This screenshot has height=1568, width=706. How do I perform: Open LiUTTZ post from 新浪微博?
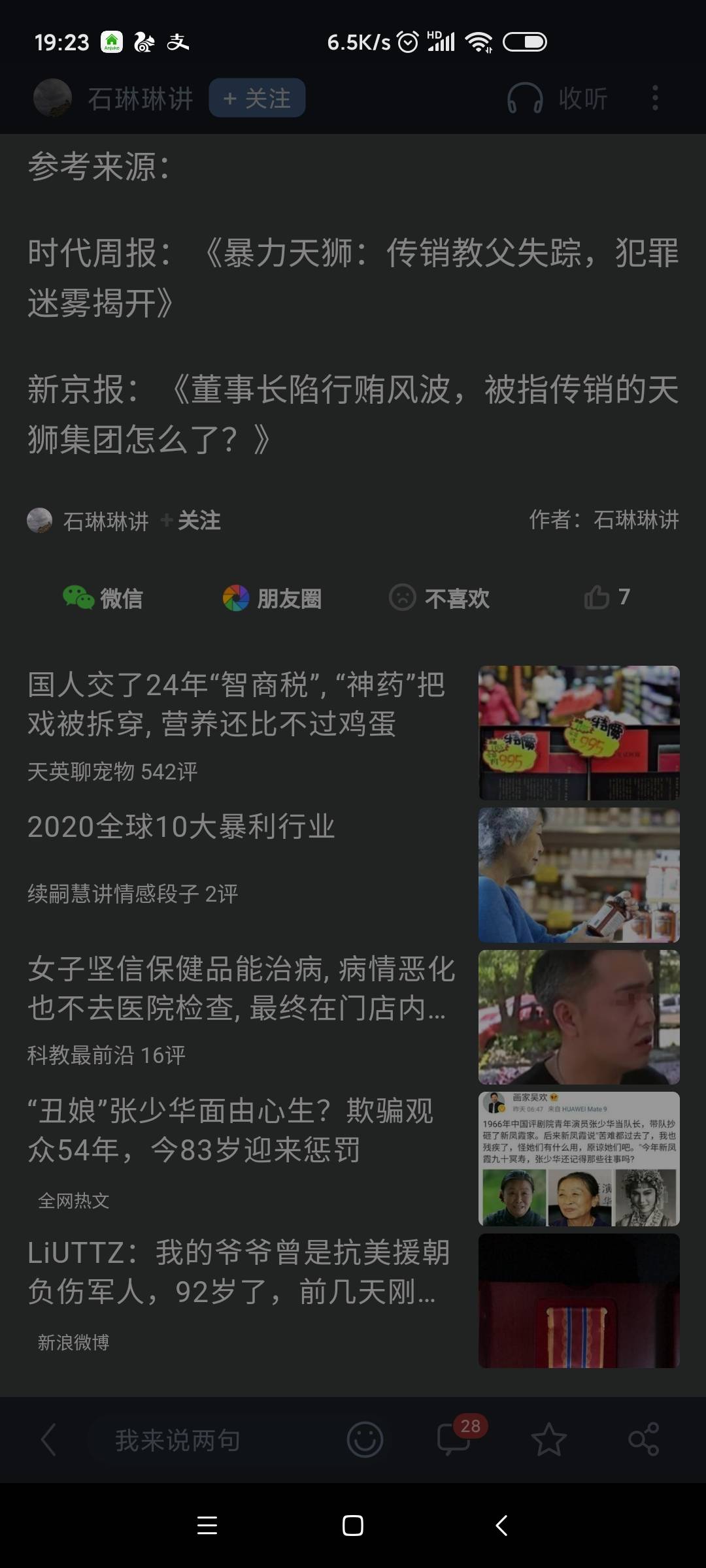(x=238, y=1271)
